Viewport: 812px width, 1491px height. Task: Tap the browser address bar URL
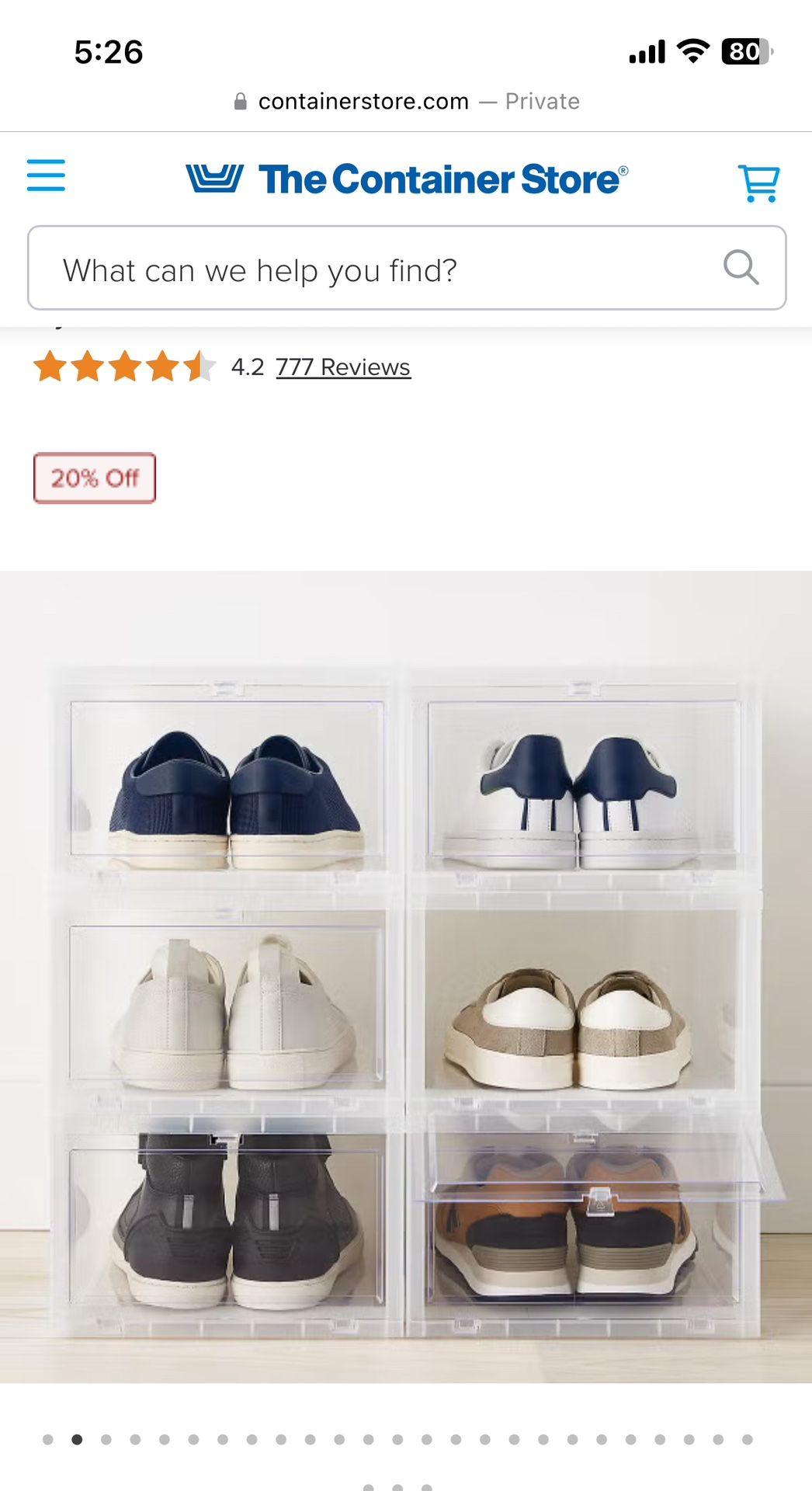363,102
